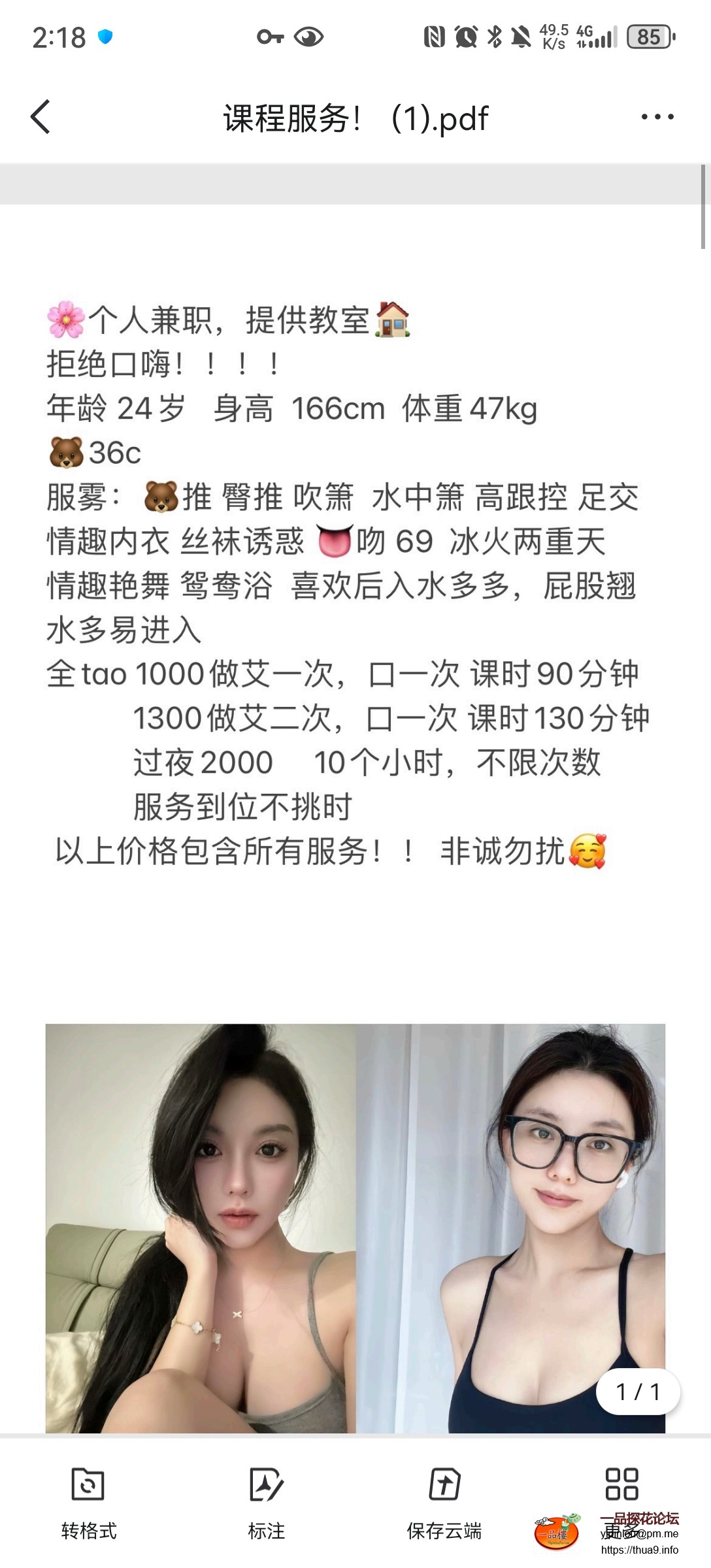Screen dimensions: 711x1568
Task: Save the file with 保存云端
Action: coord(444,1503)
